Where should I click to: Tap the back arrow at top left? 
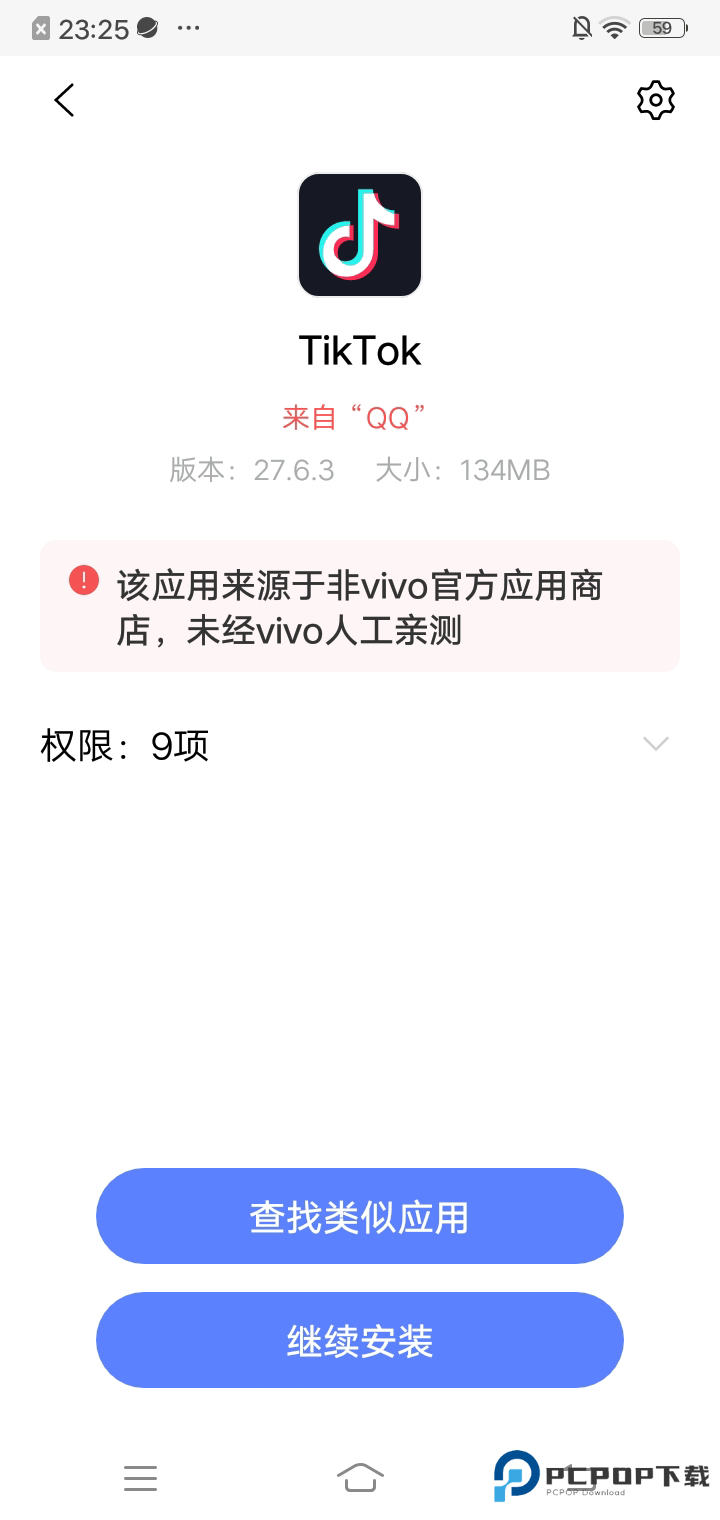click(x=64, y=100)
